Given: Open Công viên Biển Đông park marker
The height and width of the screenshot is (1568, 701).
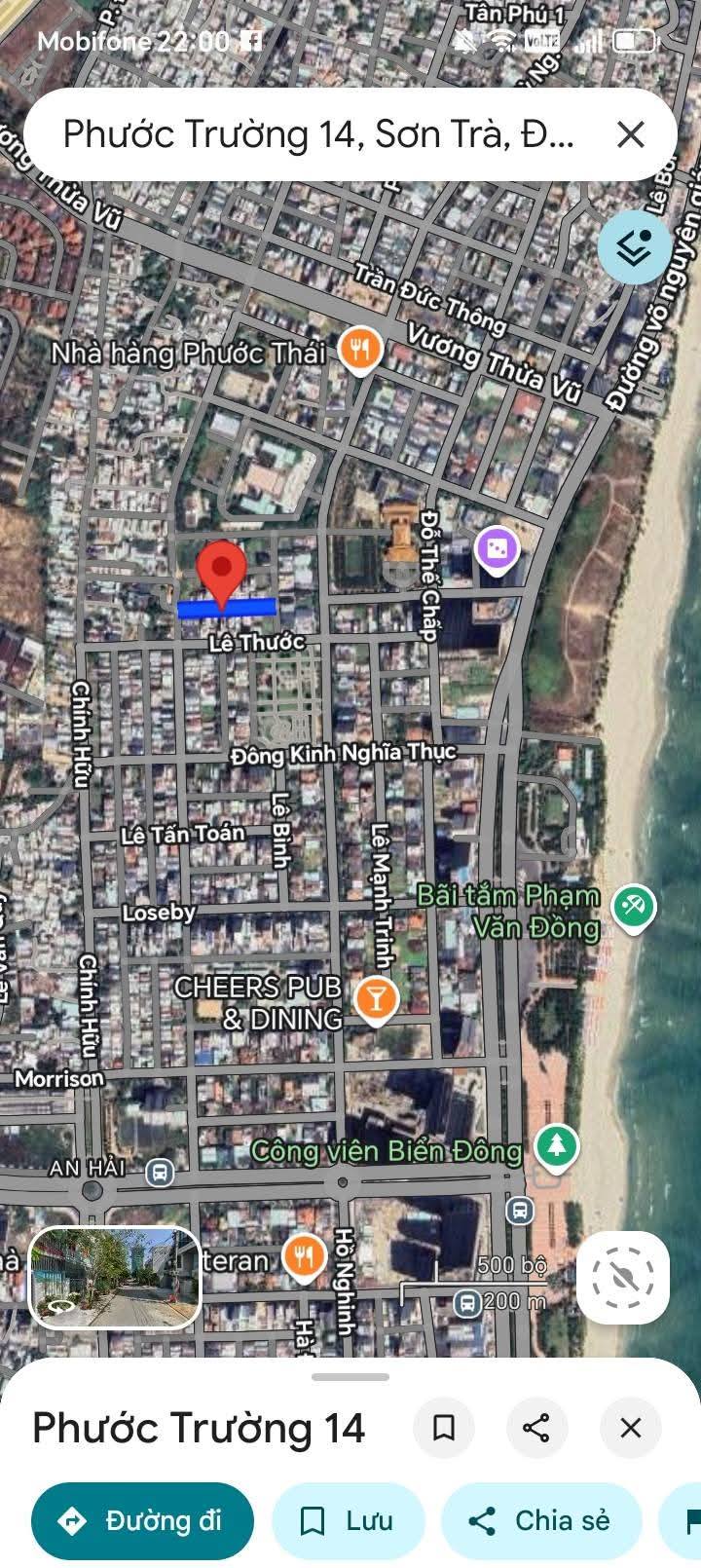Looking at the screenshot, I should (557, 1146).
